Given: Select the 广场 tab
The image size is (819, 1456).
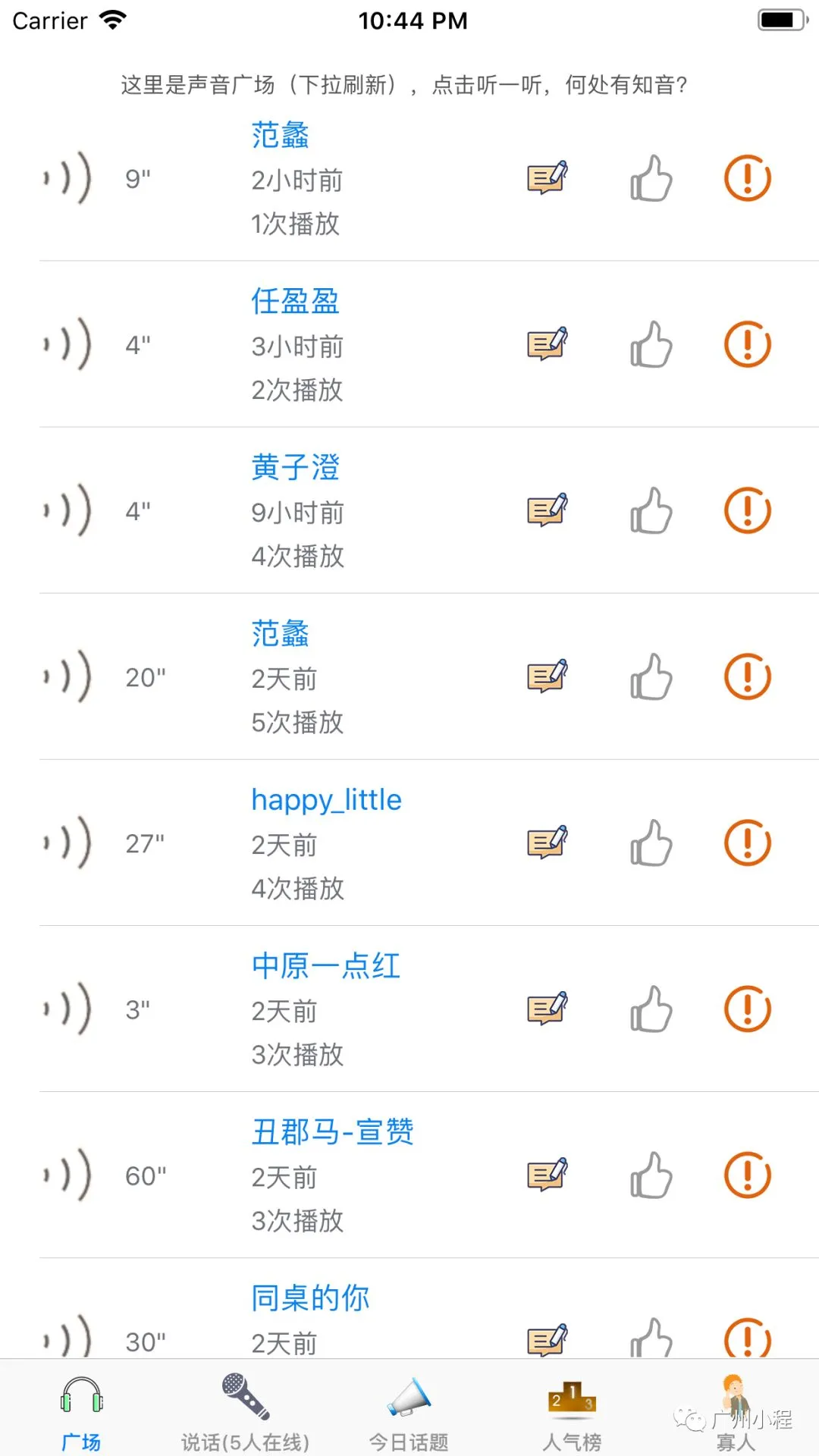Looking at the screenshot, I should [x=81, y=1412].
